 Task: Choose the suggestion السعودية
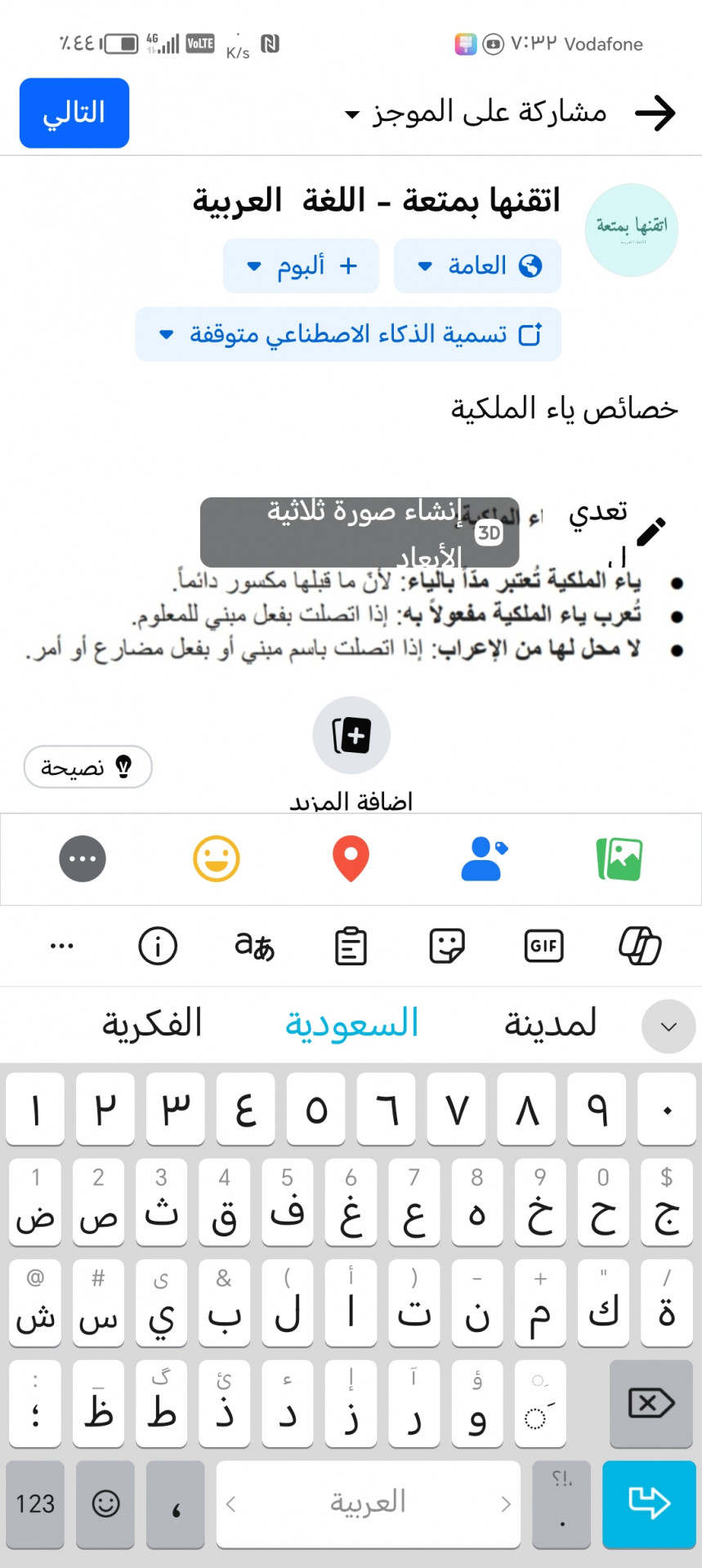(x=351, y=1024)
